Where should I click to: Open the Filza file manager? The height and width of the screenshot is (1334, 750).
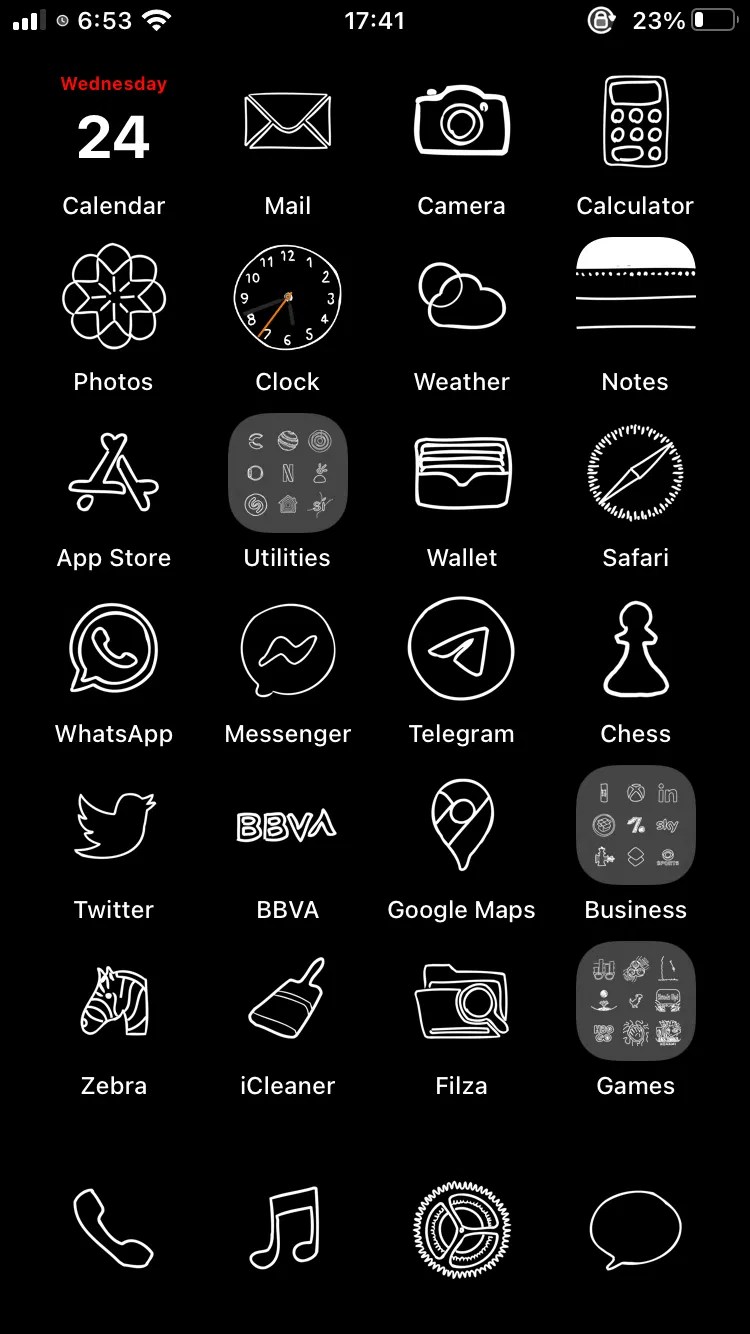click(461, 1001)
